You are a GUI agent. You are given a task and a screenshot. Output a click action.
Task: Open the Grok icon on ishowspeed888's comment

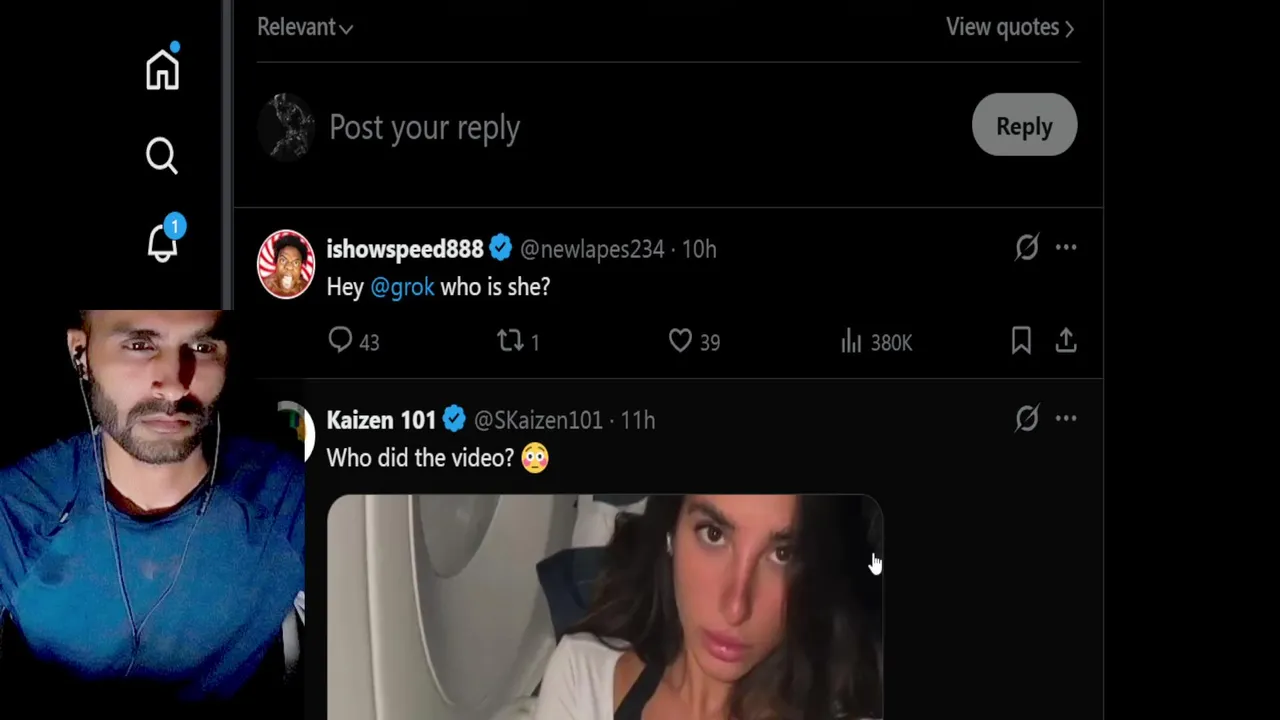point(1027,248)
